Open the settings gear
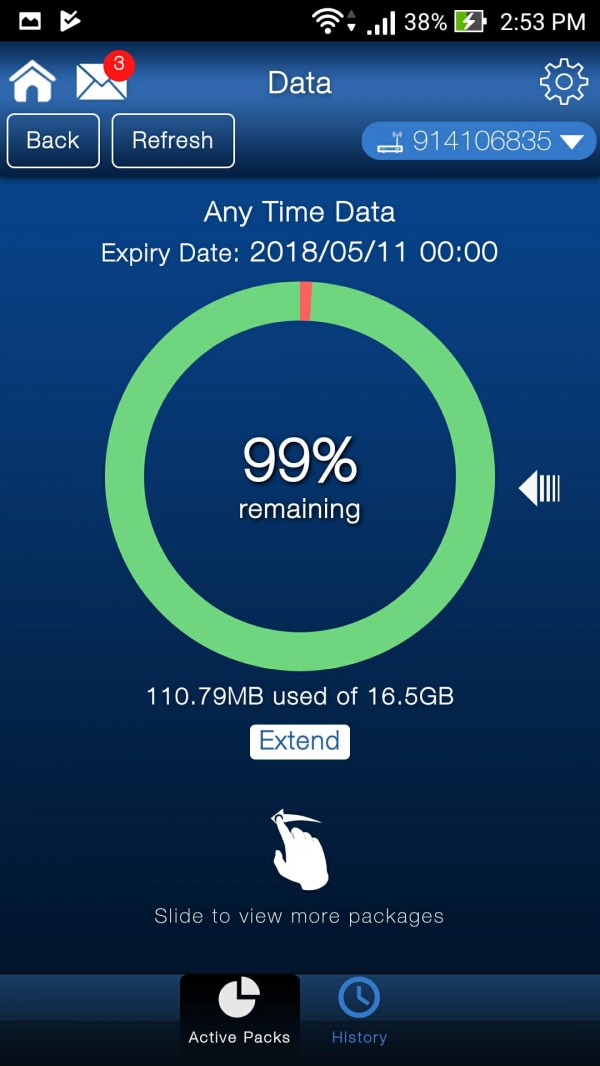Screen dimensions: 600x1066 pyautogui.click(x=563, y=82)
